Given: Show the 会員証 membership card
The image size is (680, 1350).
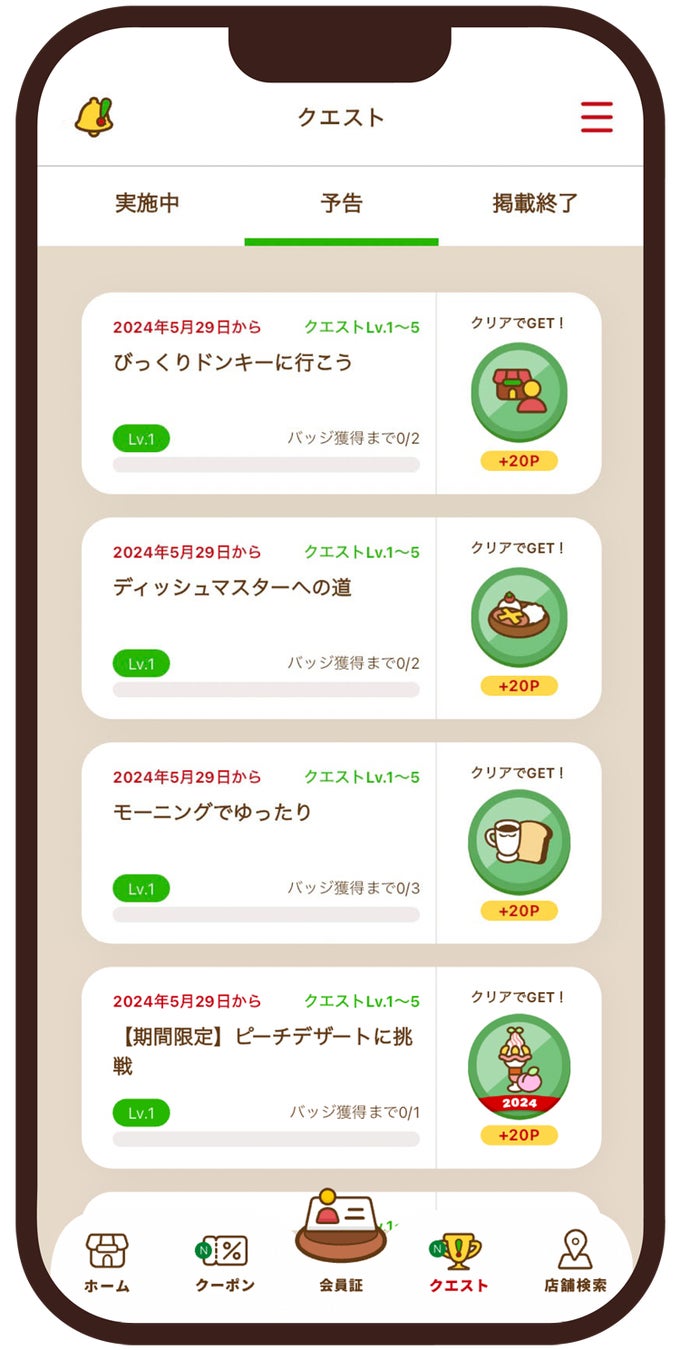Looking at the screenshot, I should (x=340, y=1240).
